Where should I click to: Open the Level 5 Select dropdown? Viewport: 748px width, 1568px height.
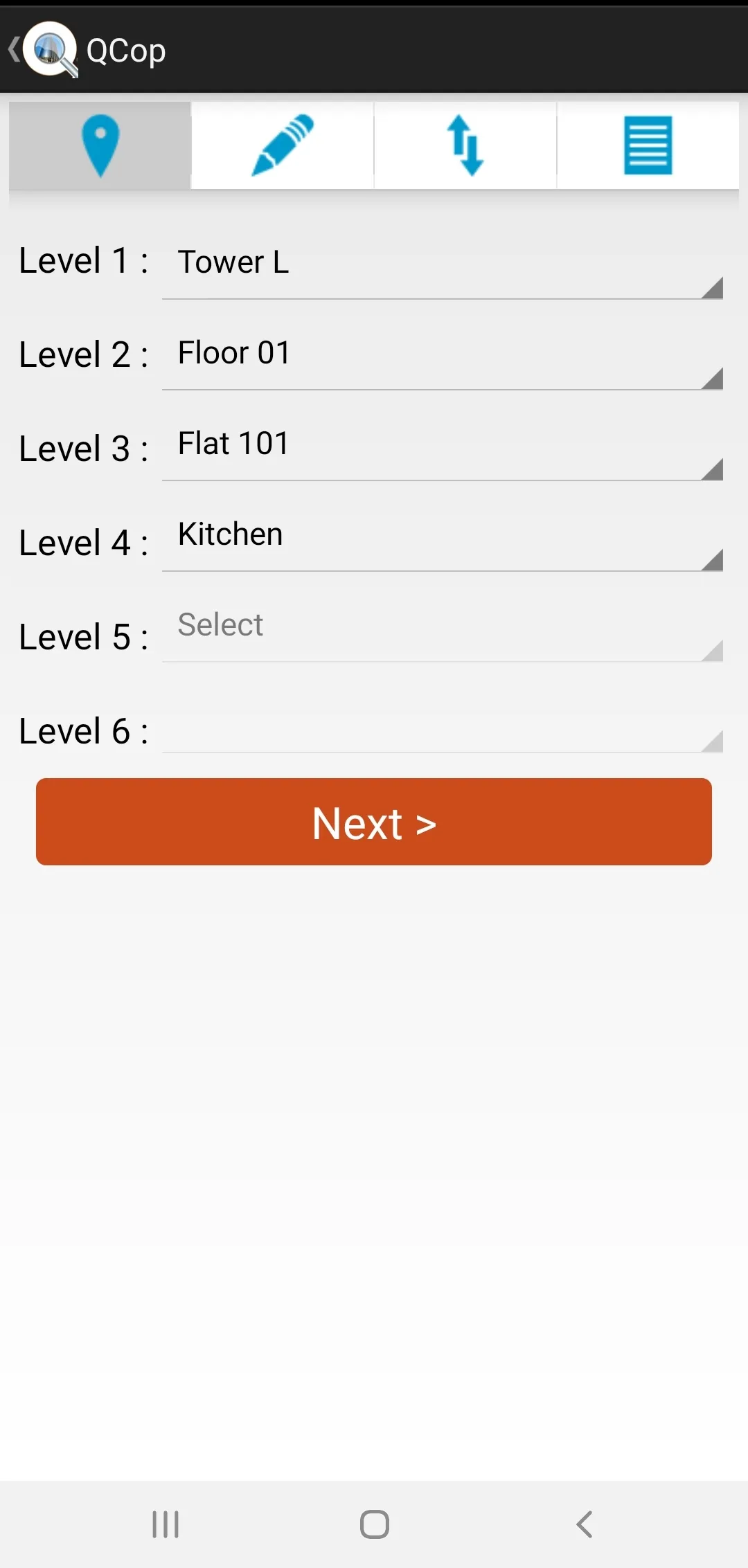(443, 627)
